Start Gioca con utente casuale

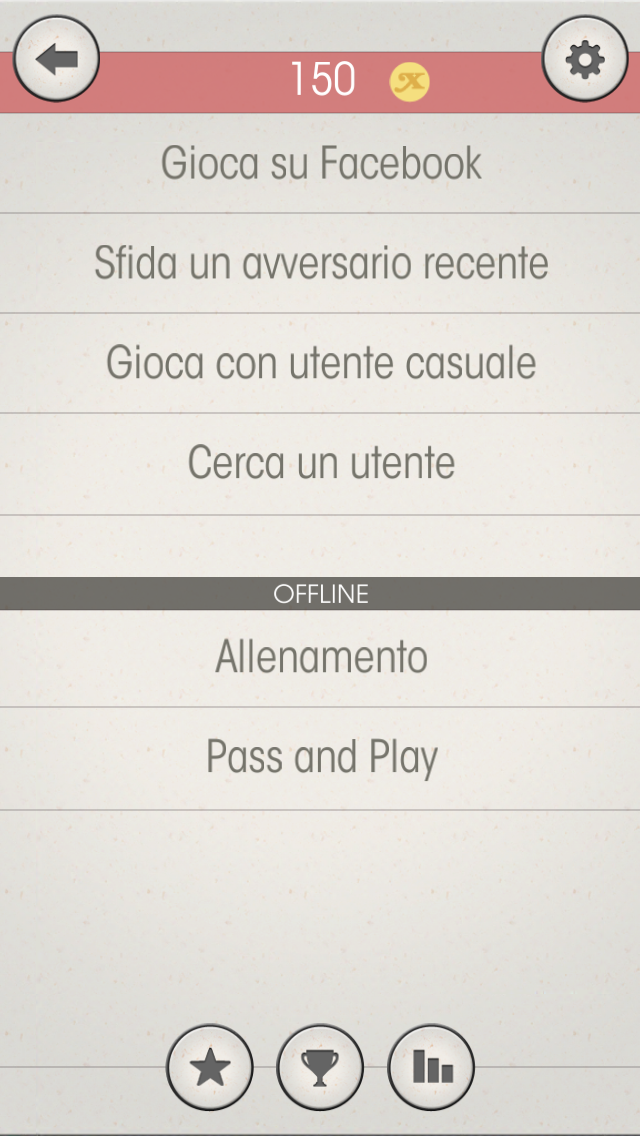[320, 363]
